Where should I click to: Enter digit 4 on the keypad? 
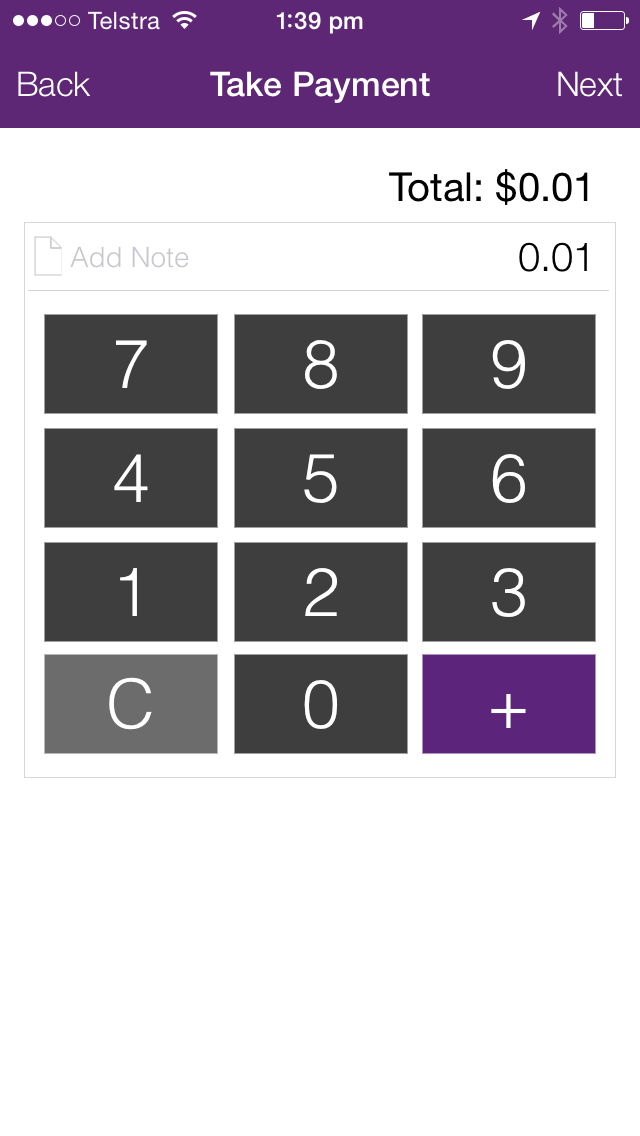click(131, 478)
